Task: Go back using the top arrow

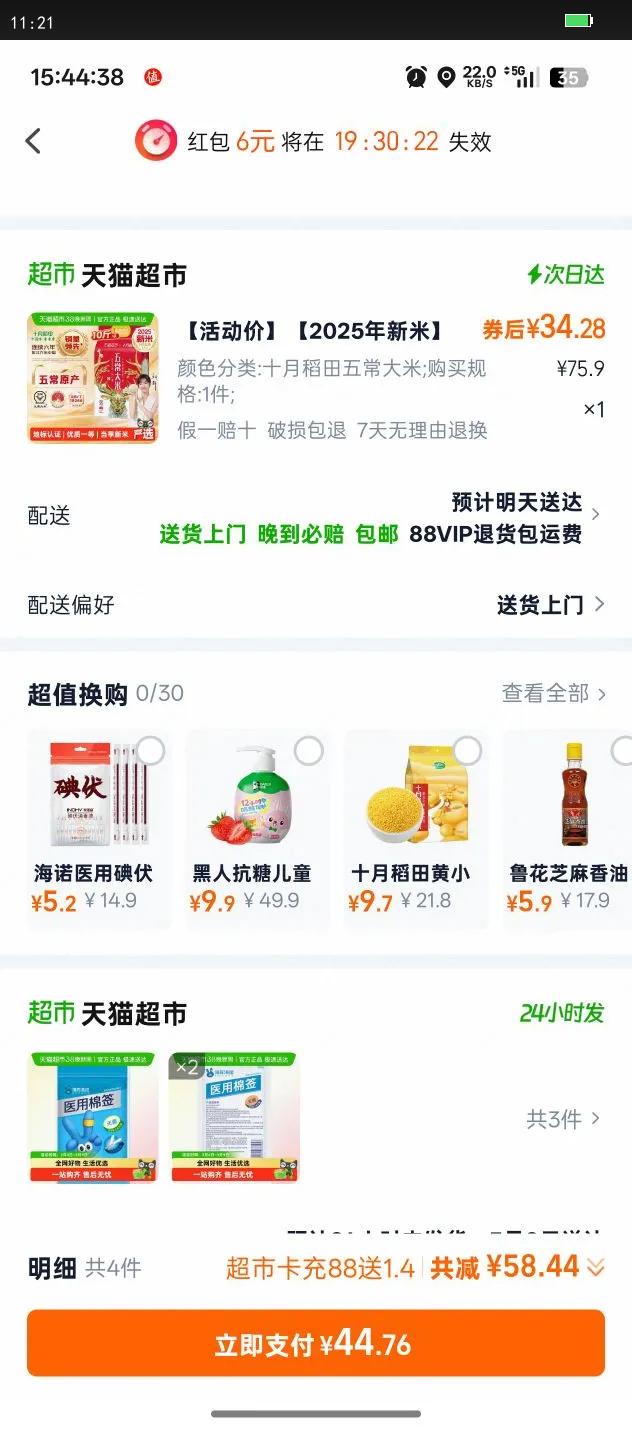Action: (34, 141)
